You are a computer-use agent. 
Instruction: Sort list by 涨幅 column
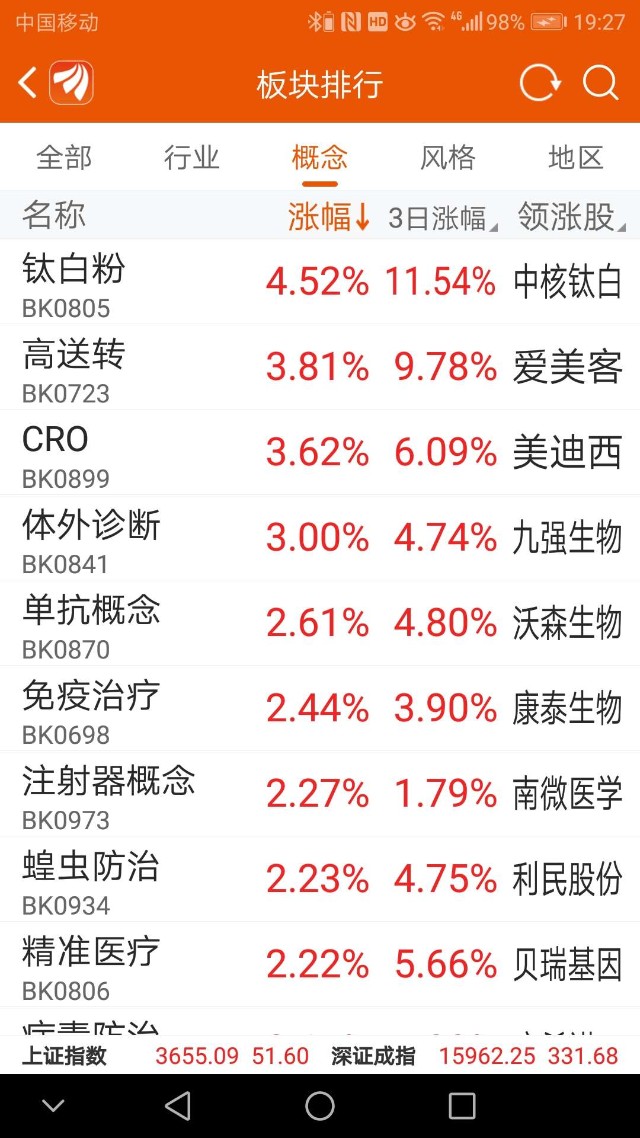pyautogui.click(x=329, y=216)
